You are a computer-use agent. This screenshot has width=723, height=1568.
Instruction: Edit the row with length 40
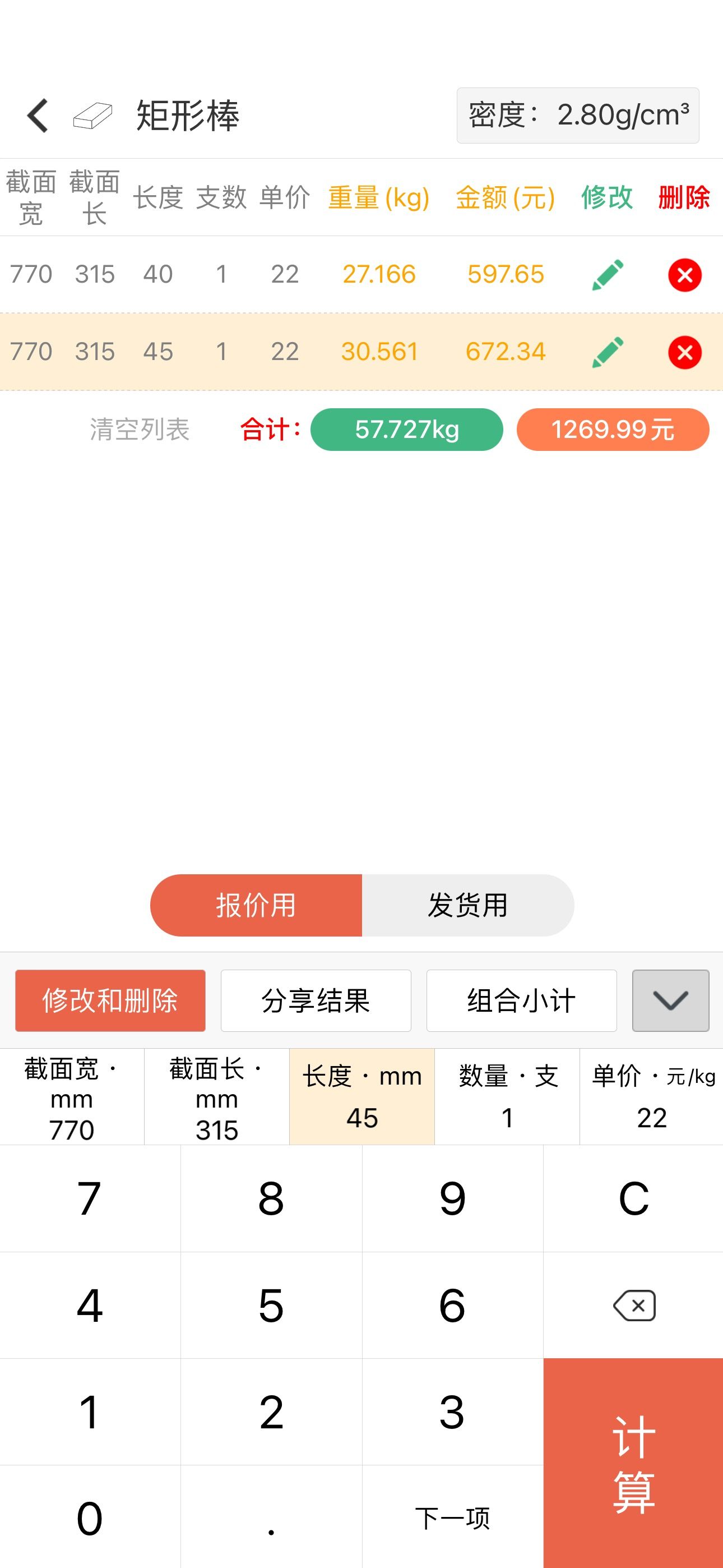[x=608, y=275]
